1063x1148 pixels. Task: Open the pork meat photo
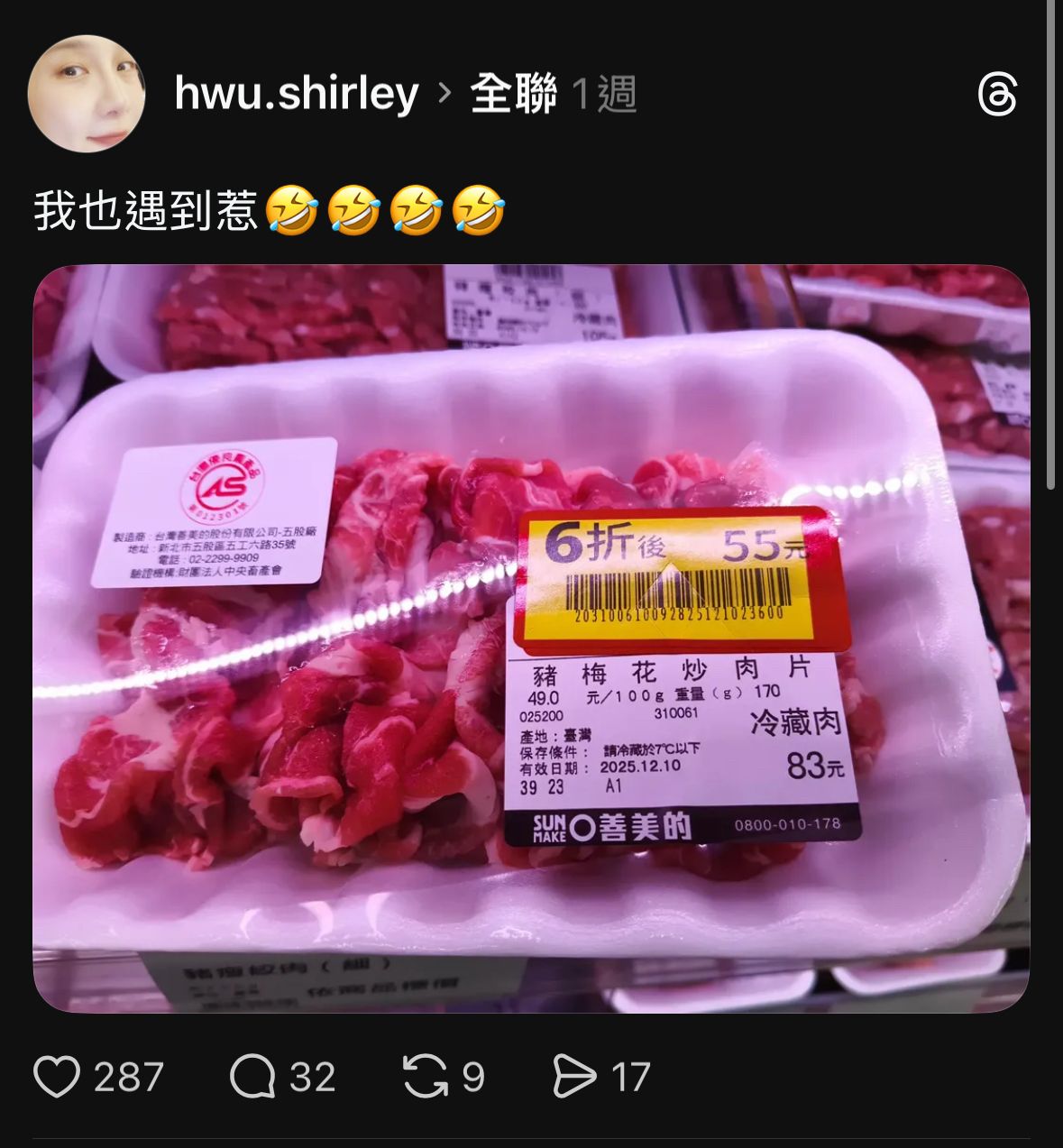(531, 638)
